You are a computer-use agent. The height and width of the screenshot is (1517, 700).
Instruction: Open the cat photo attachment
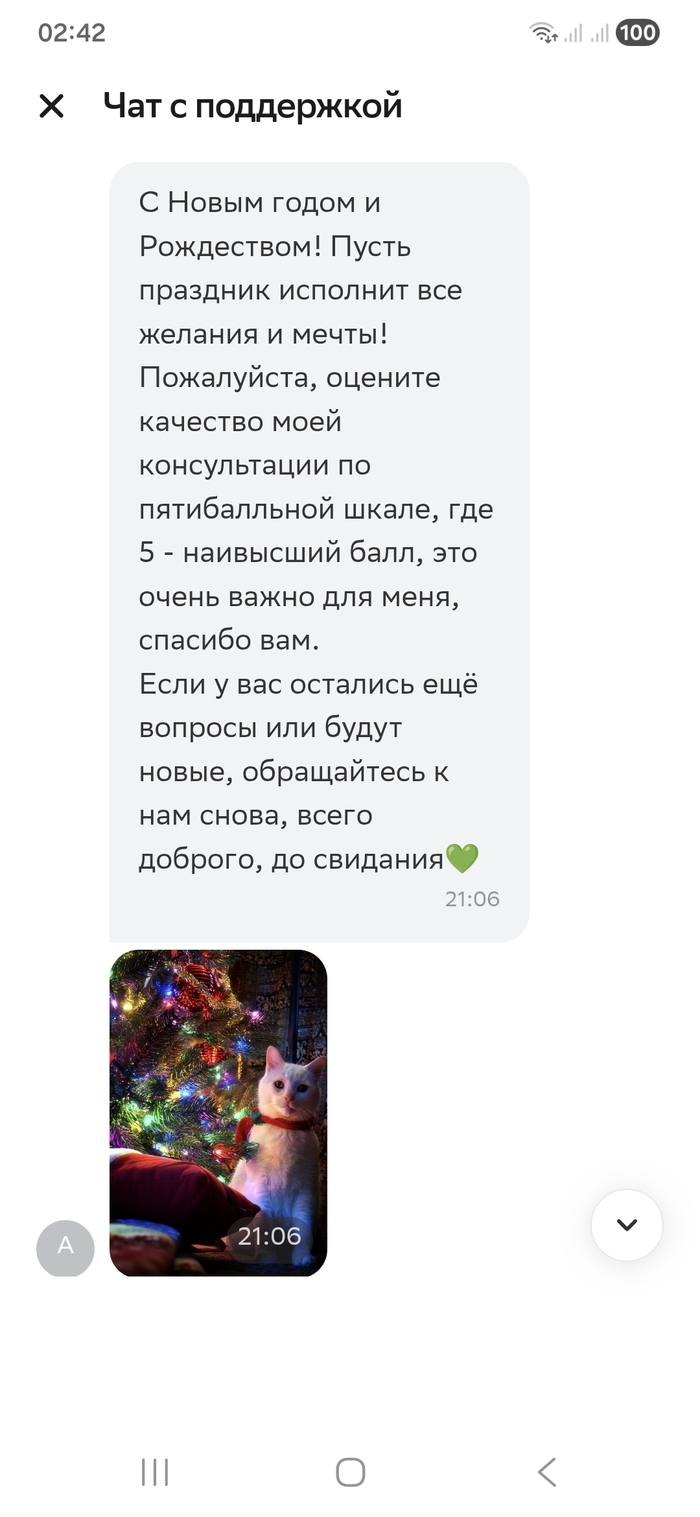218,1112
